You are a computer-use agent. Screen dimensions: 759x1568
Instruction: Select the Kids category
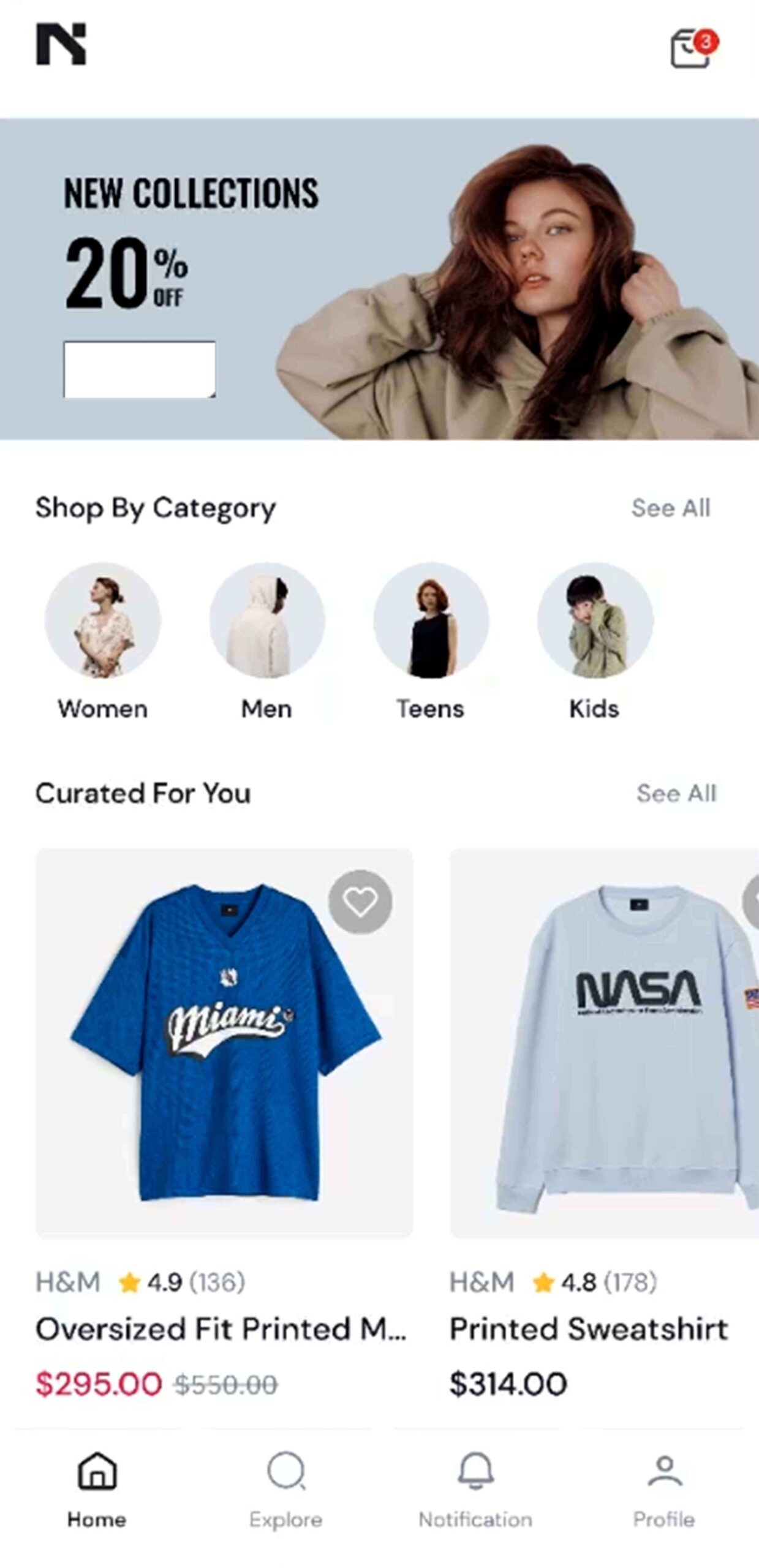click(595, 620)
